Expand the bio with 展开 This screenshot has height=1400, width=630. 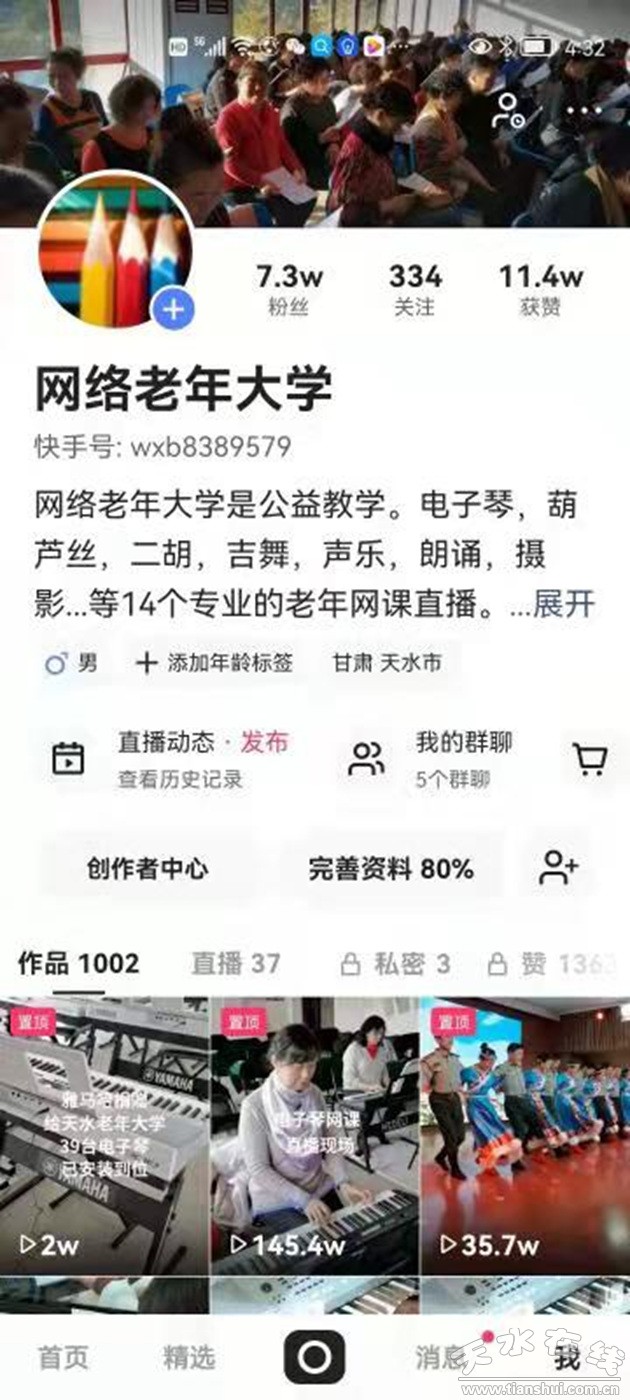pyautogui.click(x=565, y=604)
